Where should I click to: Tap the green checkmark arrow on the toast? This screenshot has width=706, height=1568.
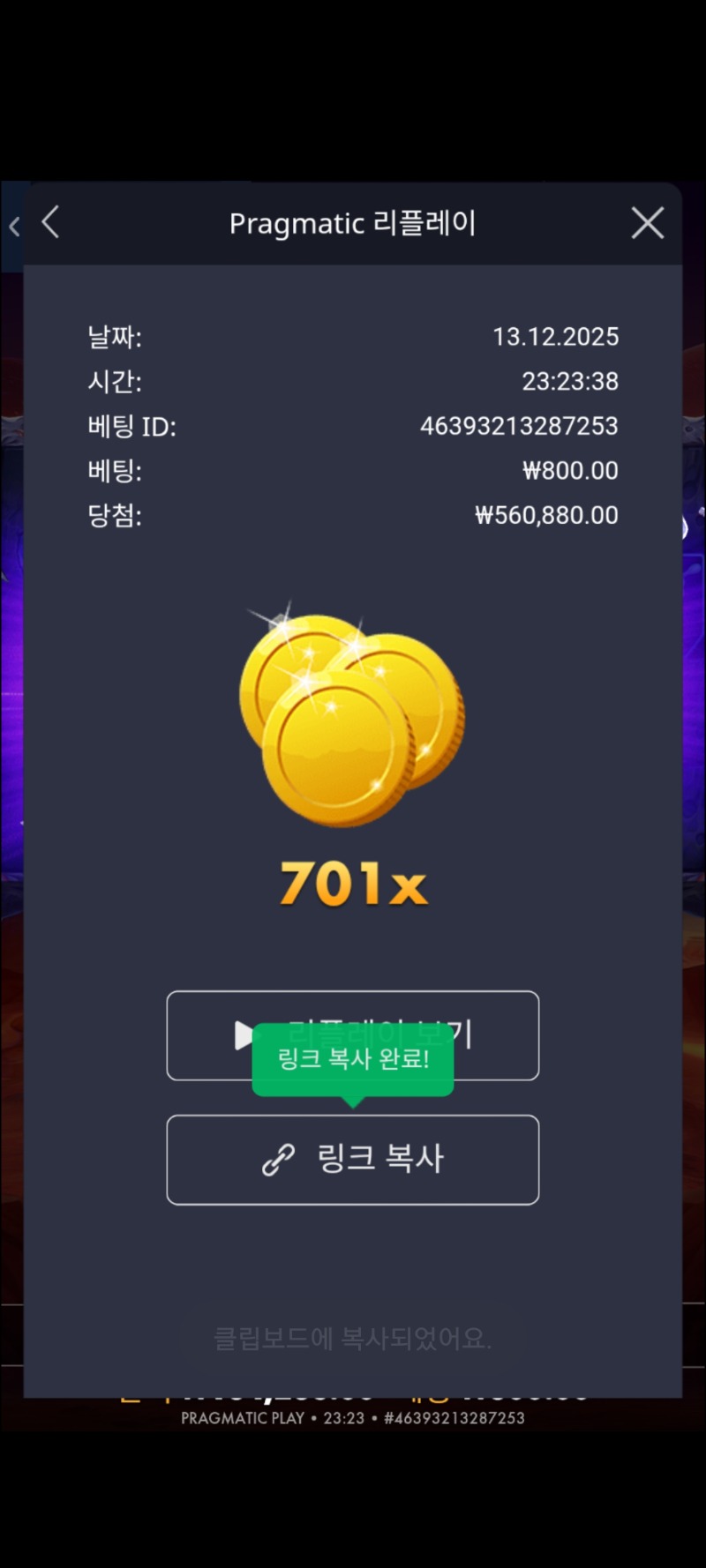(352, 1104)
